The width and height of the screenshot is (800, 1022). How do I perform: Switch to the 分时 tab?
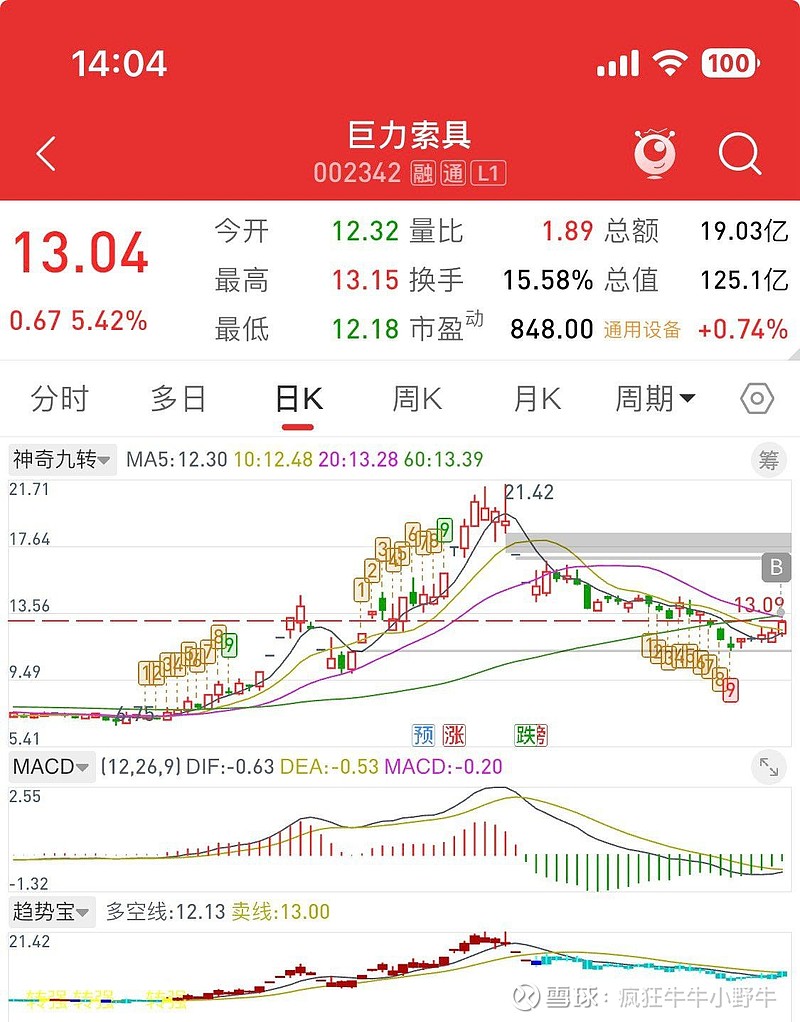(60, 399)
